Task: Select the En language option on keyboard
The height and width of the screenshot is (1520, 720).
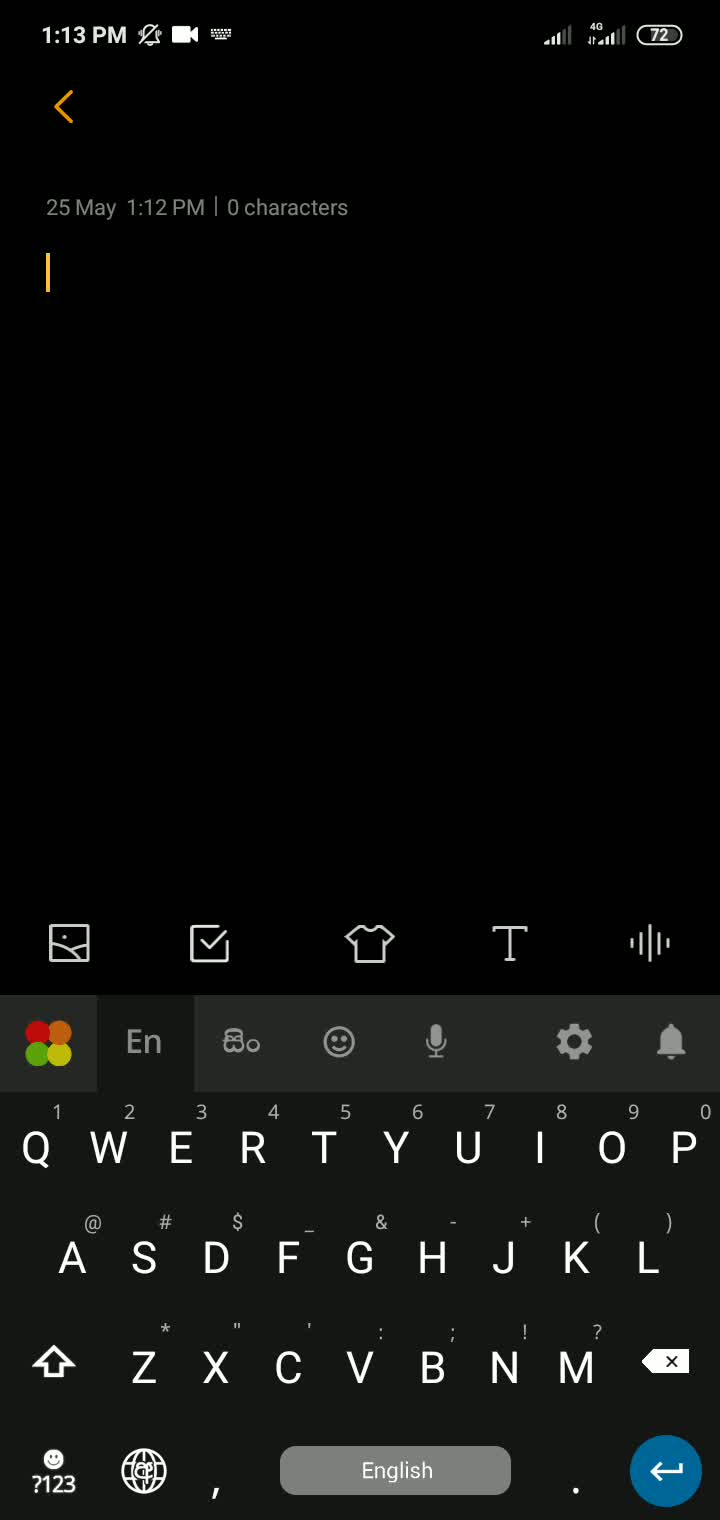Action: 144,1043
